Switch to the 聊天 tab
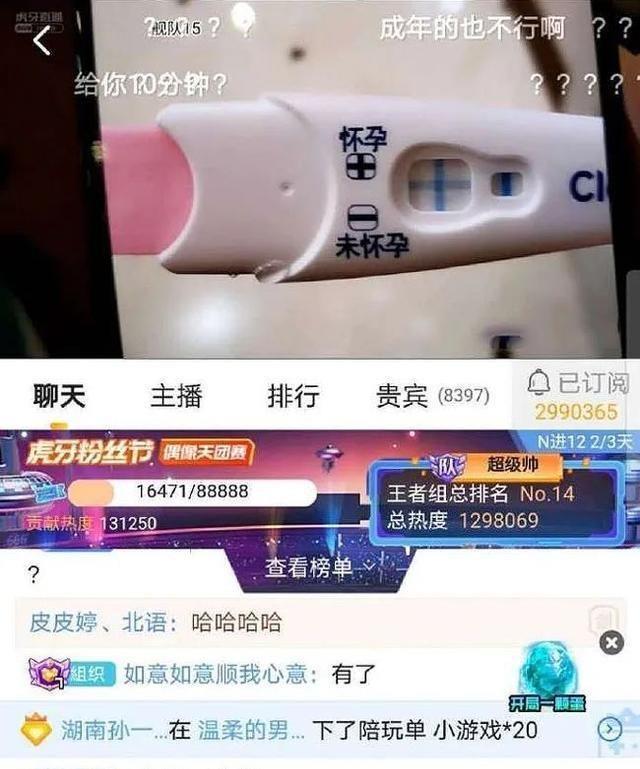This screenshot has height=769, width=640. [60, 396]
